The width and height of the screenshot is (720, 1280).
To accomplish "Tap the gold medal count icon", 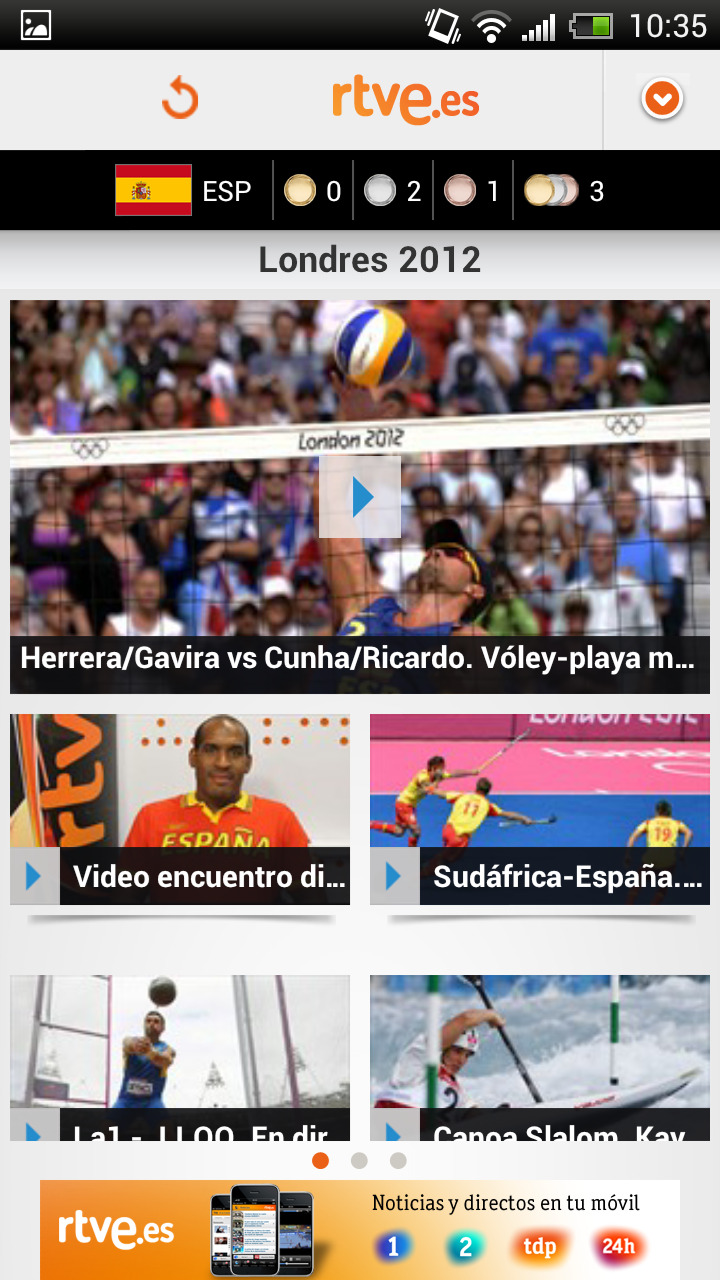I will [302, 190].
